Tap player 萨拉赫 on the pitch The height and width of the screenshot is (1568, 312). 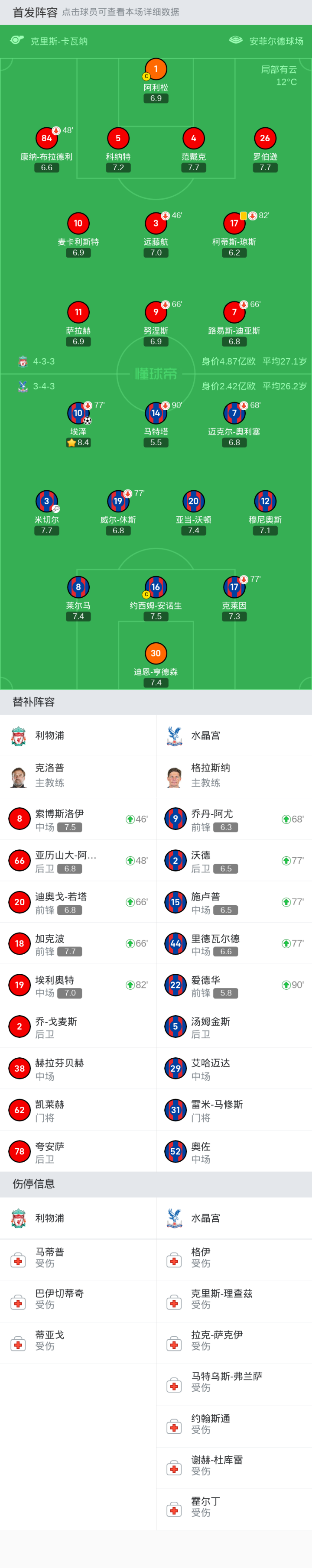(78, 313)
